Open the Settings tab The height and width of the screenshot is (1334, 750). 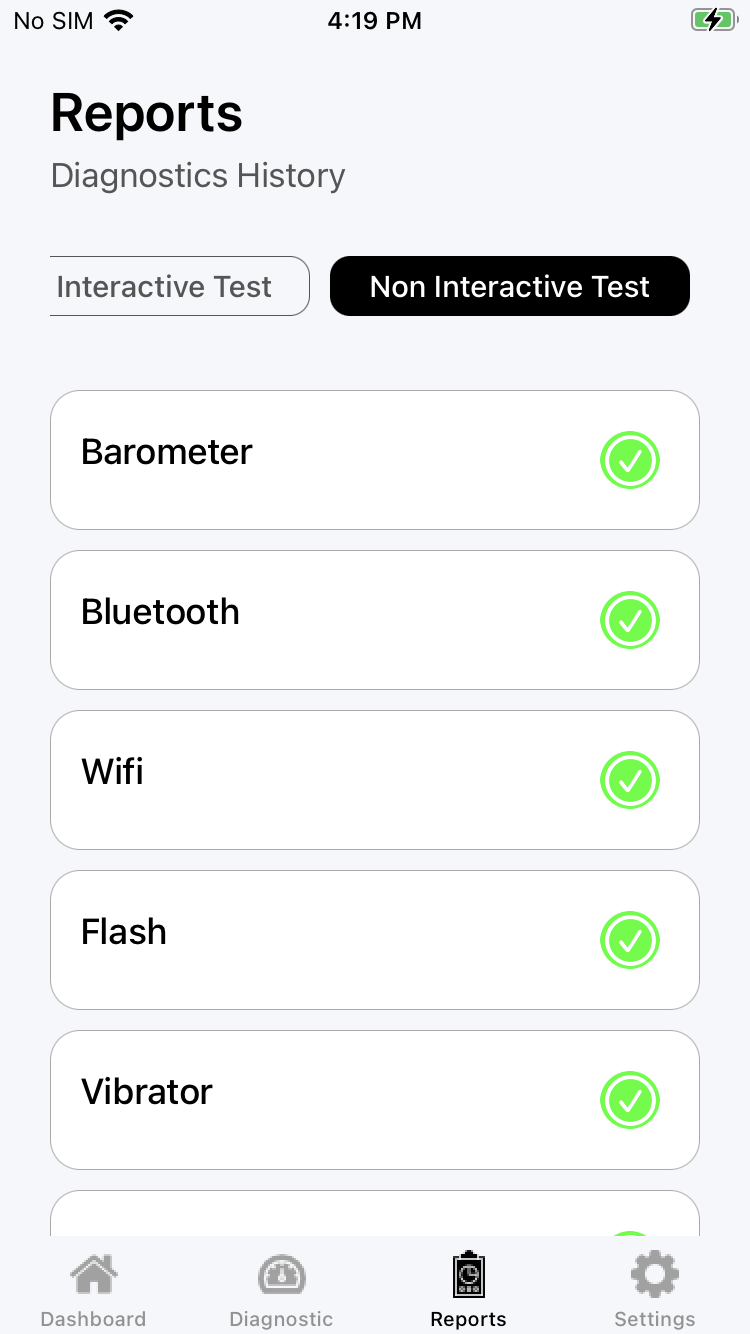pyautogui.click(x=655, y=1290)
